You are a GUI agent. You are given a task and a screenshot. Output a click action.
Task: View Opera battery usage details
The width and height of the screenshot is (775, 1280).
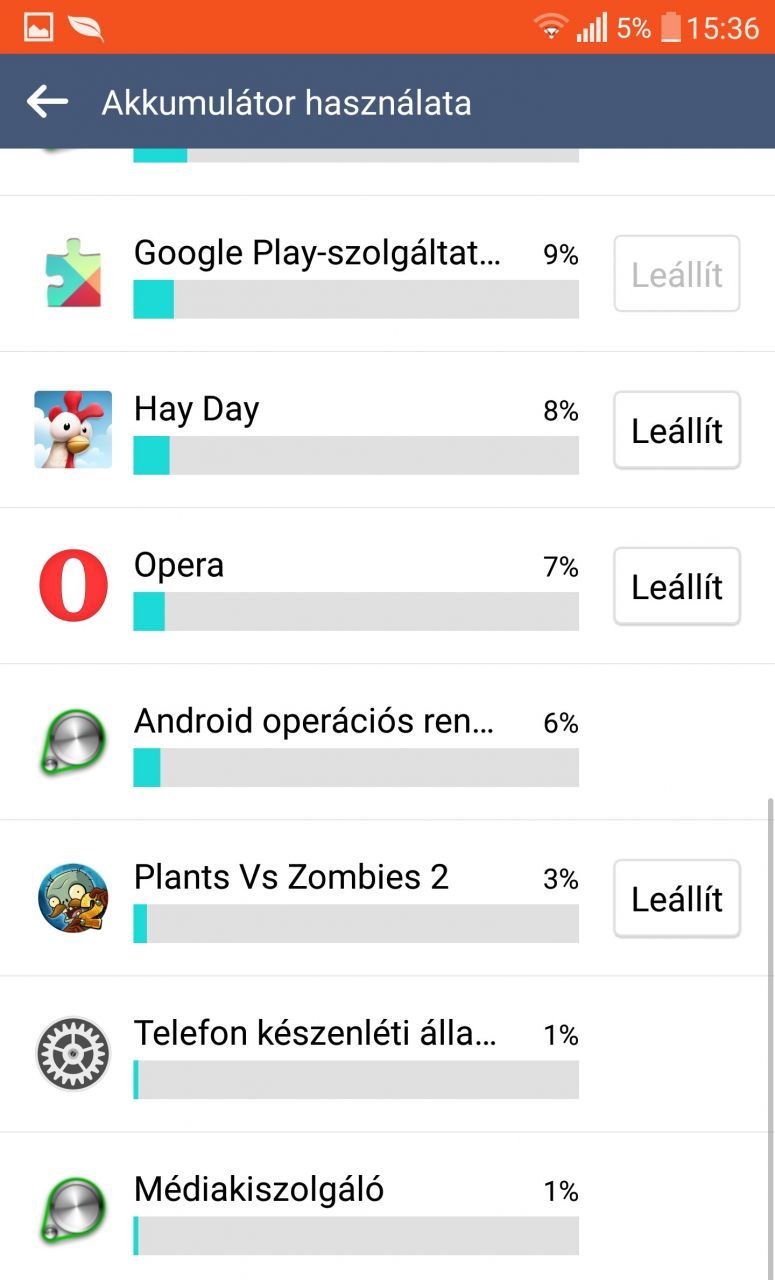(x=387, y=586)
